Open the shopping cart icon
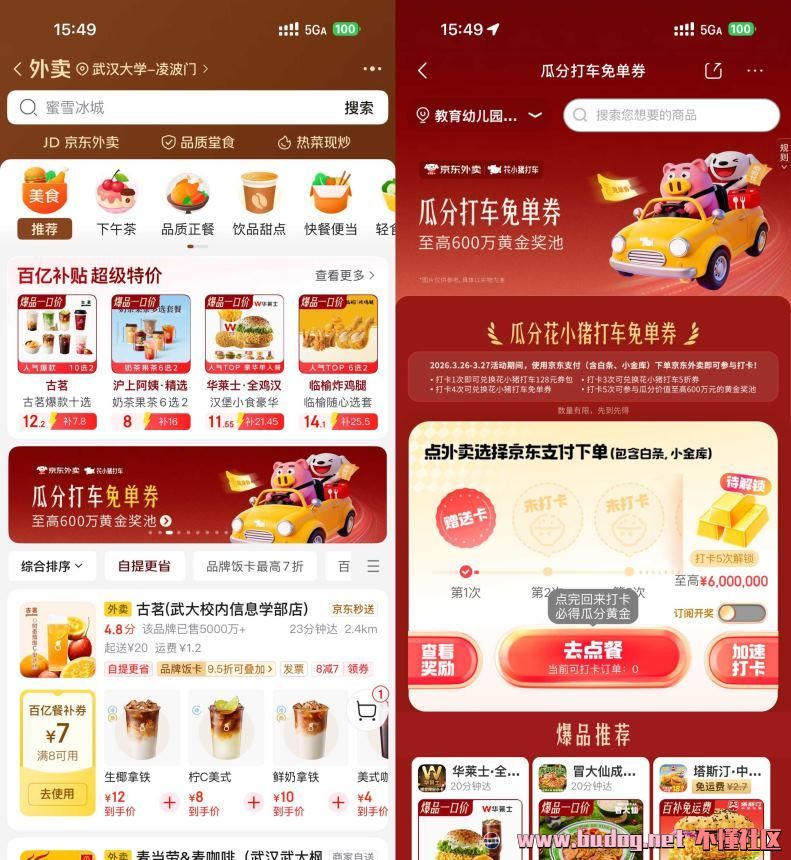Viewport: 791px width, 860px height. point(366,711)
